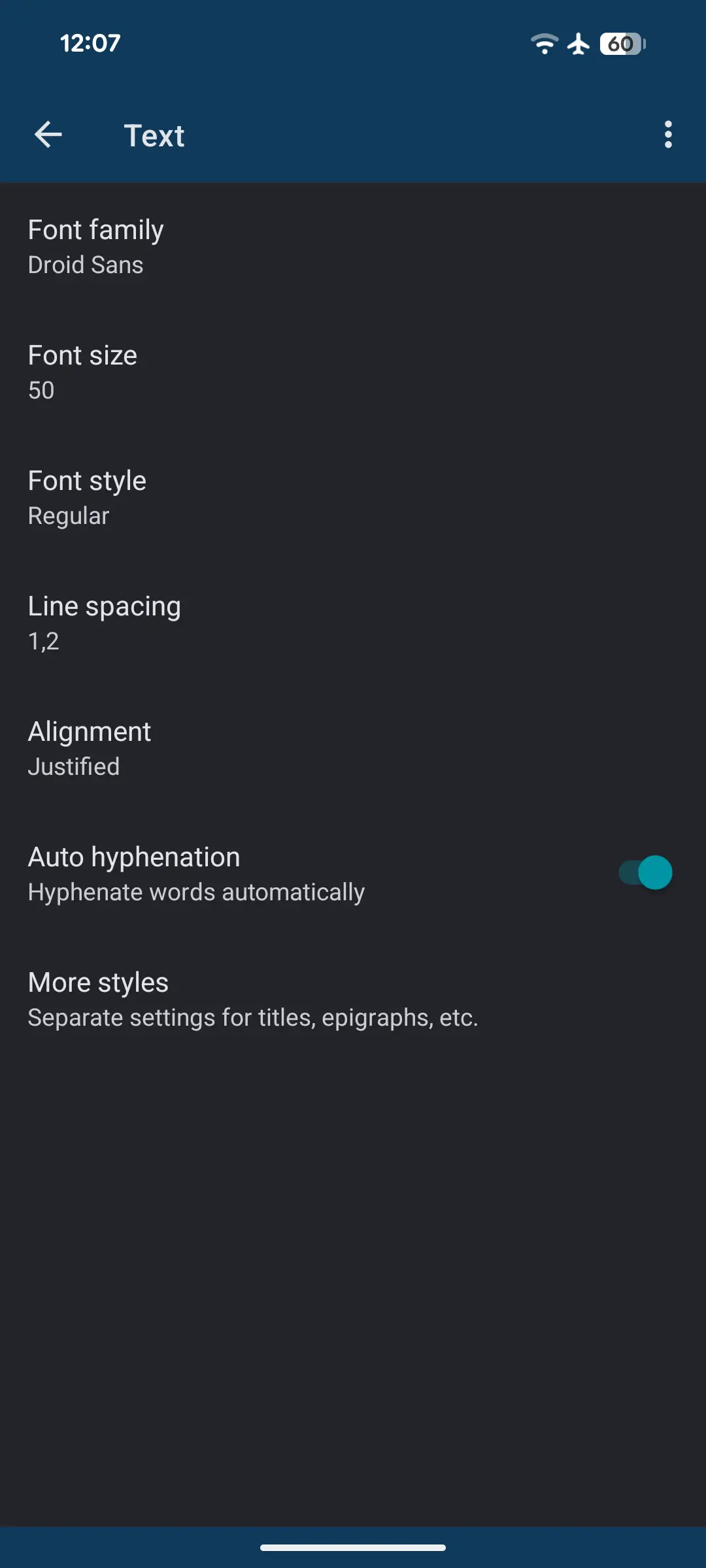The height and width of the screenshot is (1568, 706).
Task: Open the Alignment setting
Action: coord(353,749)
